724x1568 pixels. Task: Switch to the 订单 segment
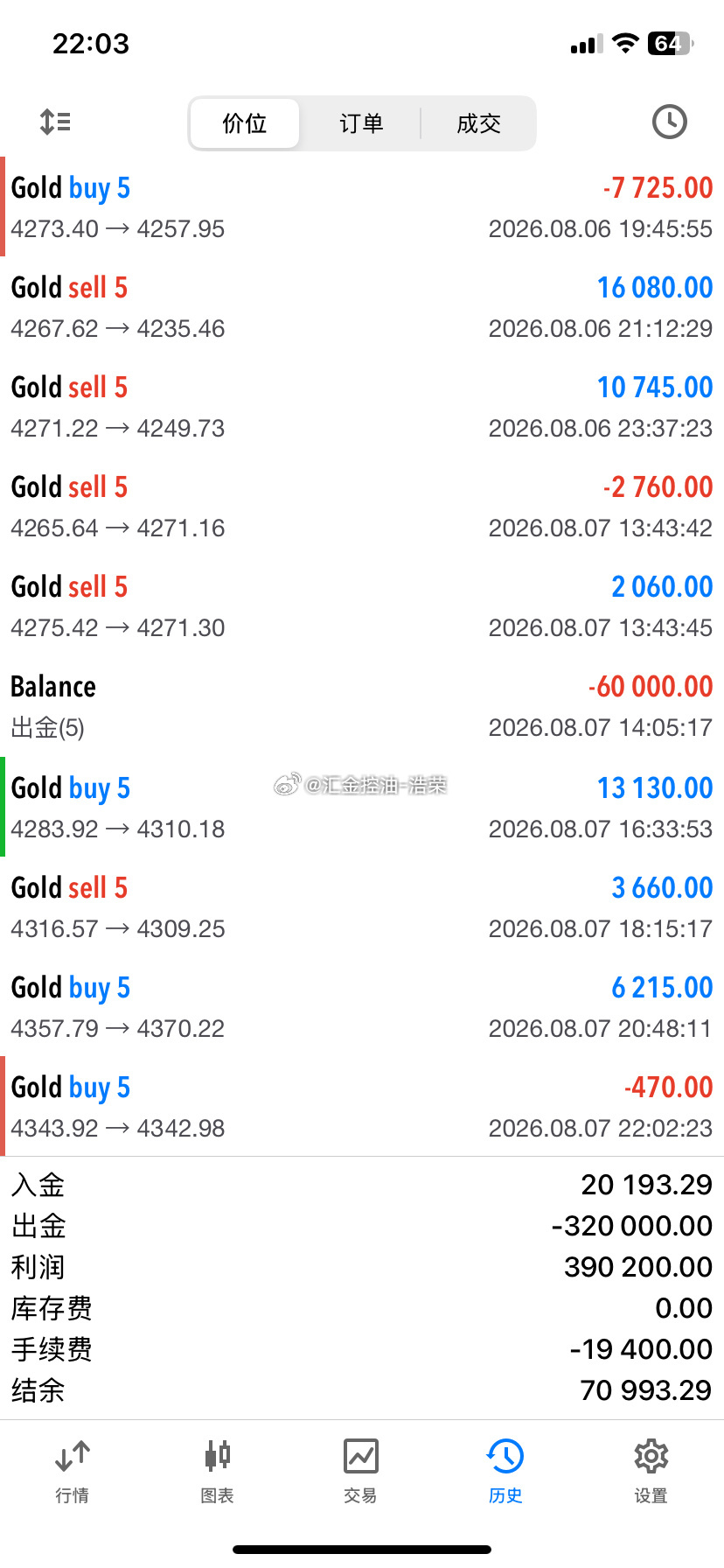(361, 123)
